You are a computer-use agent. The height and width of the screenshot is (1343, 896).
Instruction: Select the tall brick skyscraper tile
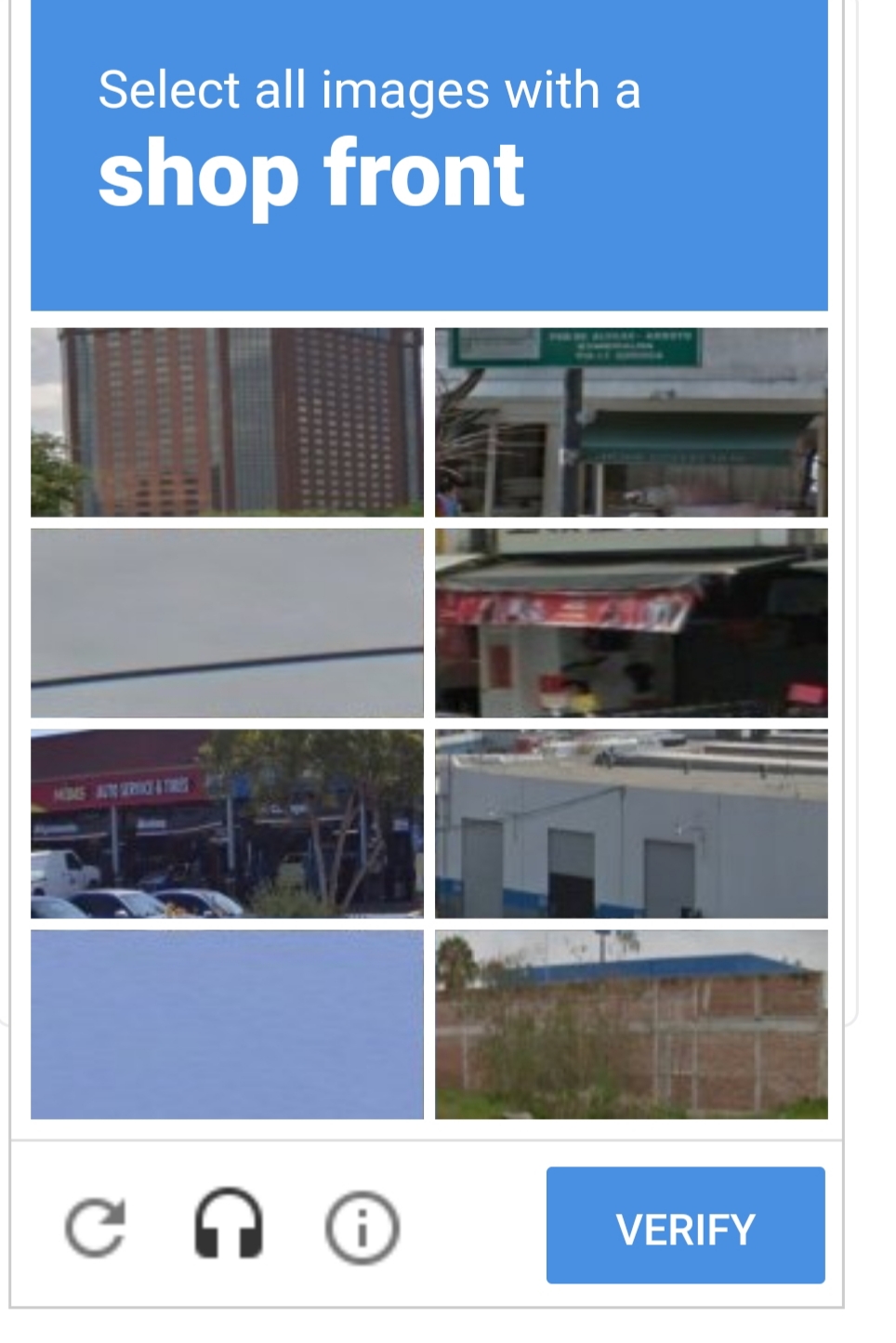point(227,422)
